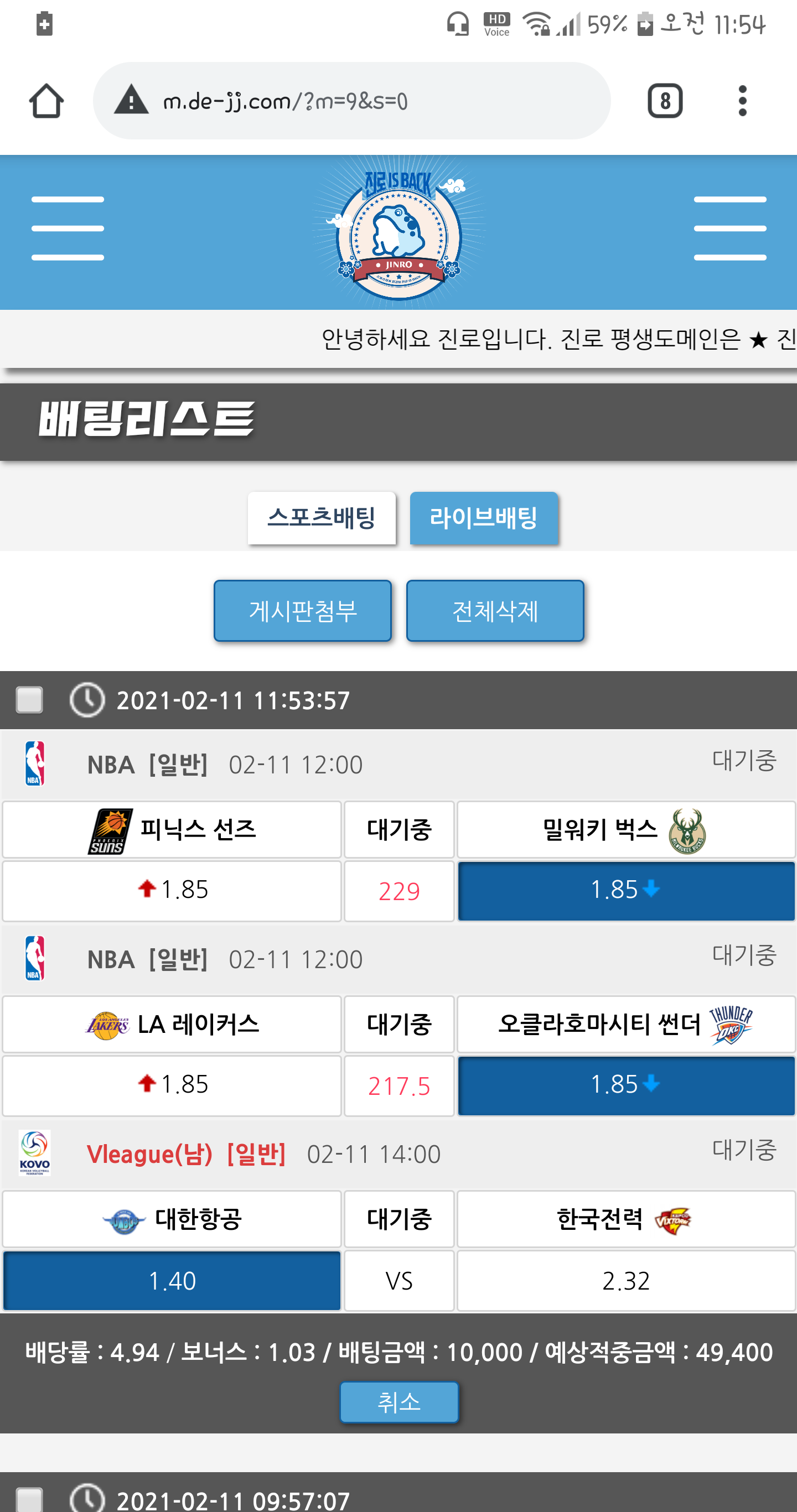Image resolution: width=797 pixels, height=1512 pixels.
Task: Tap the m.de-jj.com address bar
Action: [351, 101]
